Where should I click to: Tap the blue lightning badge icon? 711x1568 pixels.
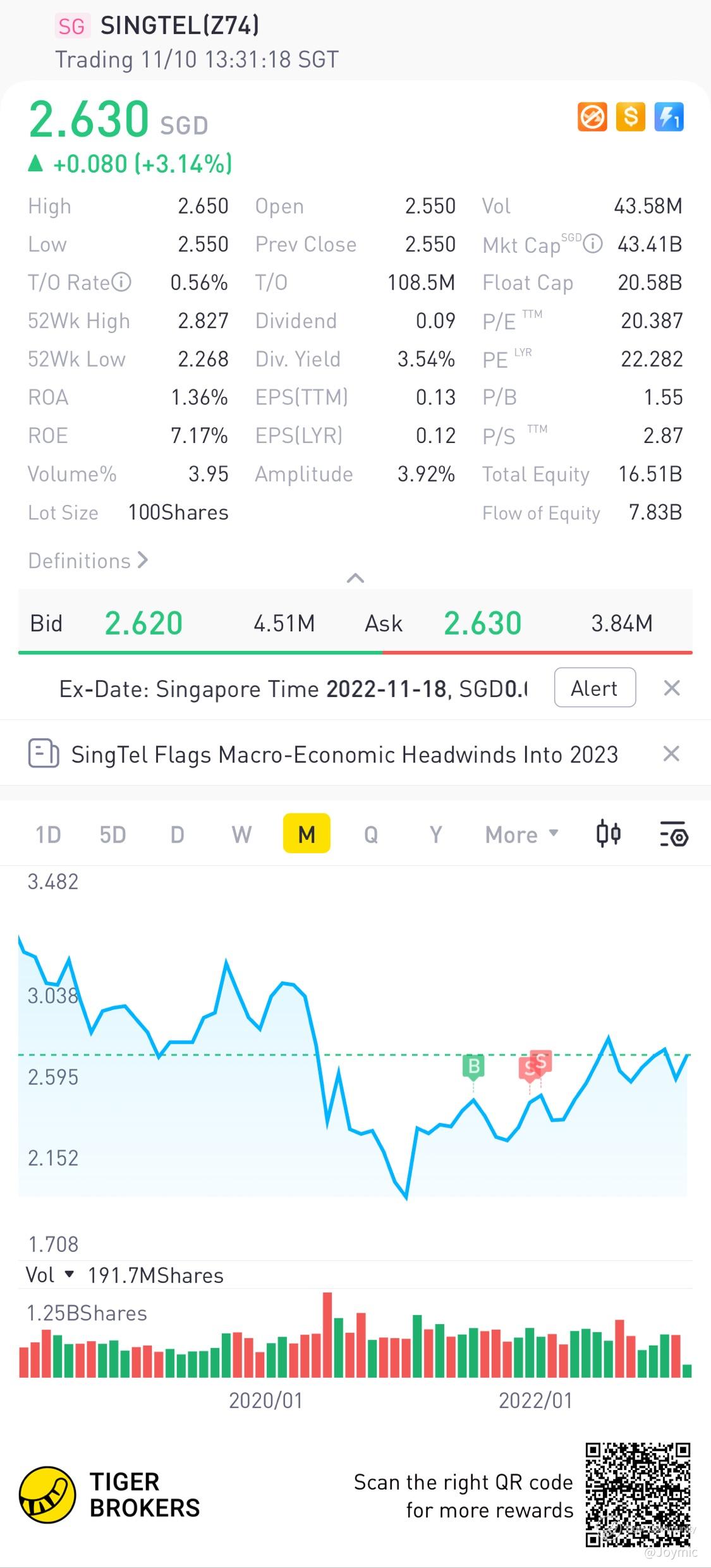tap(669, 117)
